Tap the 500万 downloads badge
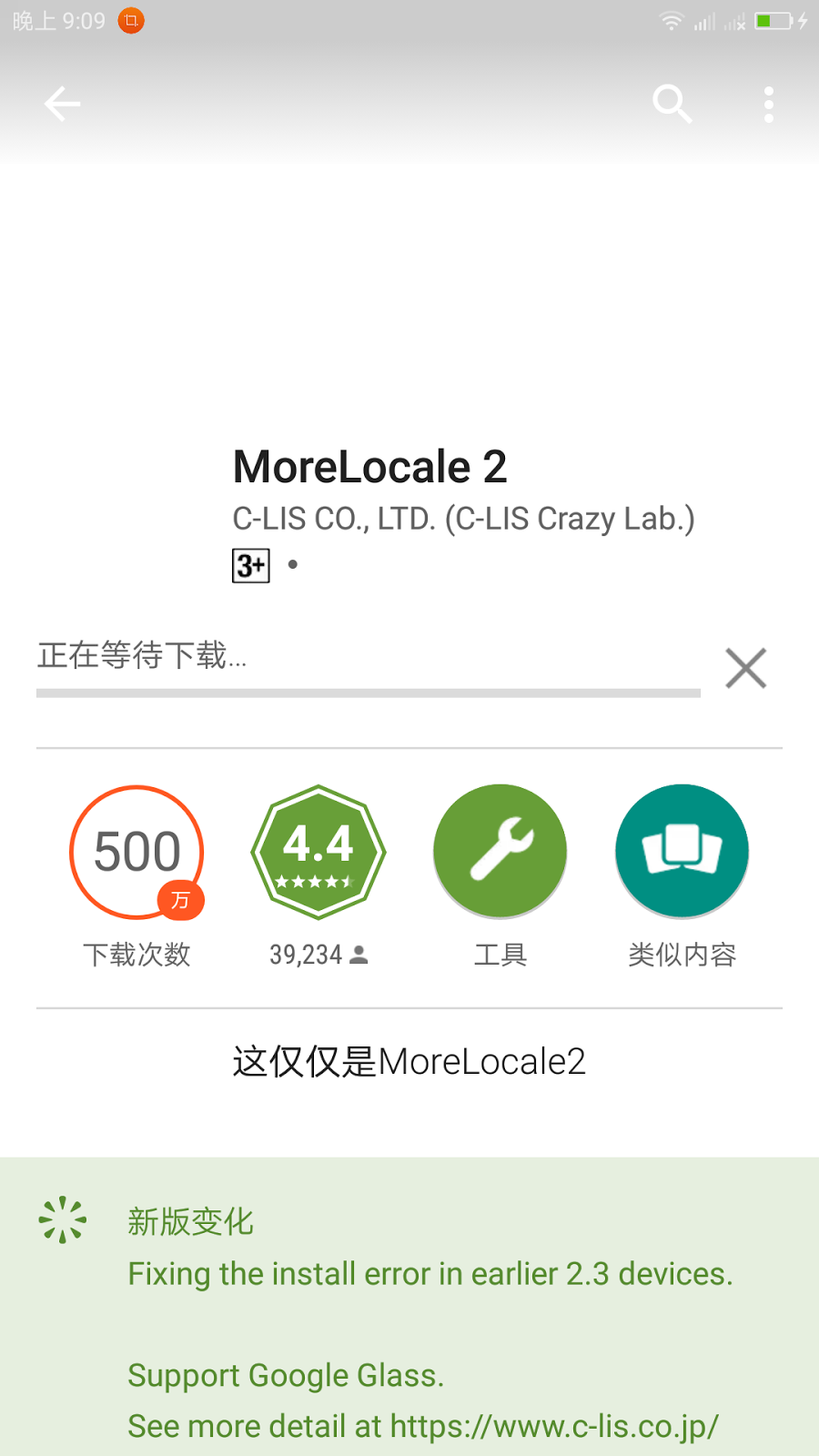The width and height of the screenshot is (819, 1456). pos(137,852)
